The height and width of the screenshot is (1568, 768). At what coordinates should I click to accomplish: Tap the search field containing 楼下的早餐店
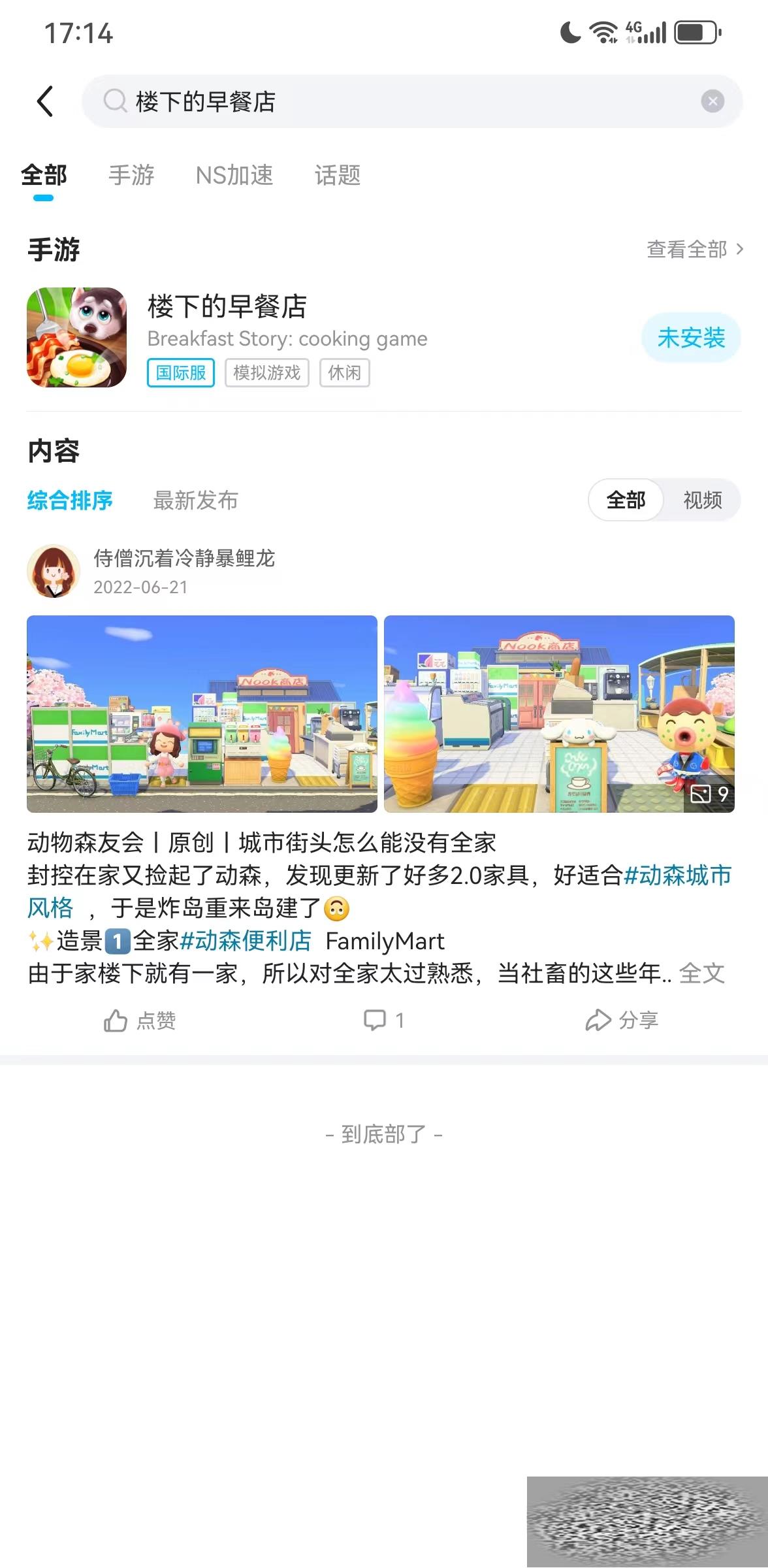(392, 101)
